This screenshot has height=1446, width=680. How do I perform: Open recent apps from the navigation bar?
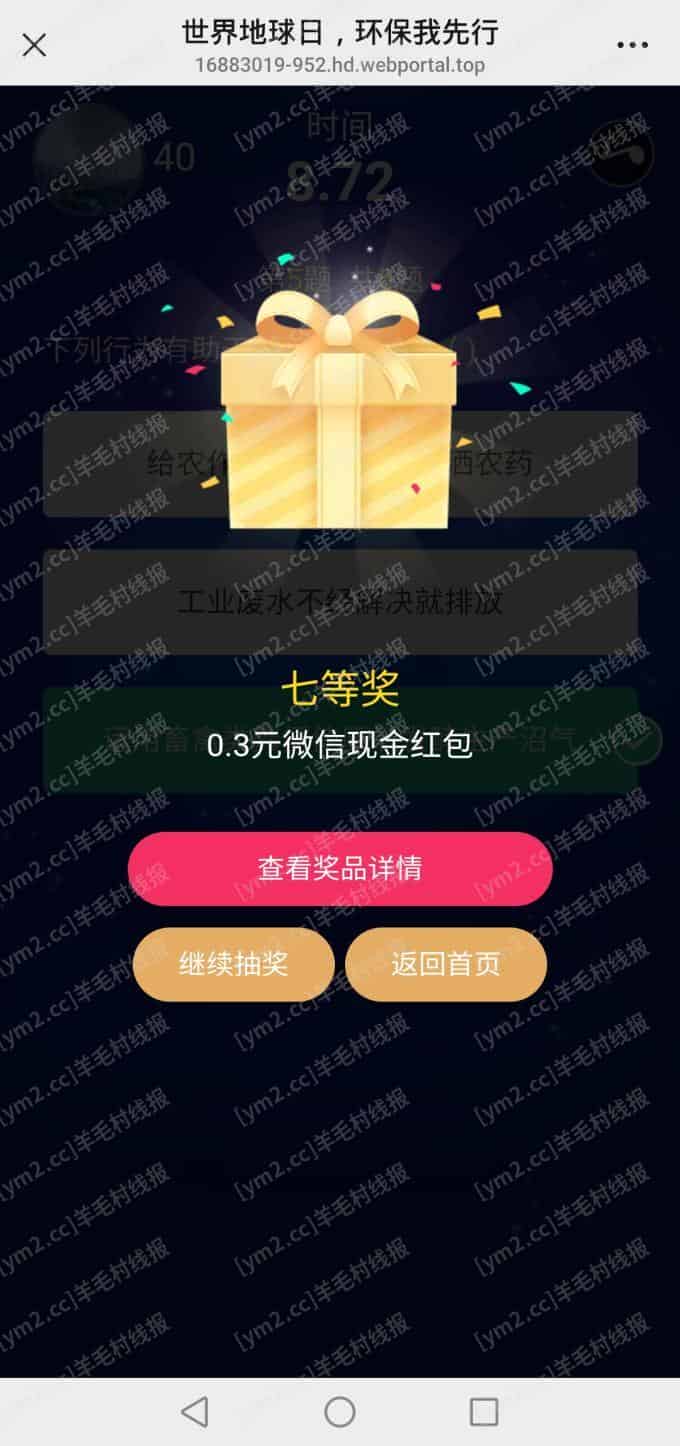pyautogui.click(x=484, y=1412)
